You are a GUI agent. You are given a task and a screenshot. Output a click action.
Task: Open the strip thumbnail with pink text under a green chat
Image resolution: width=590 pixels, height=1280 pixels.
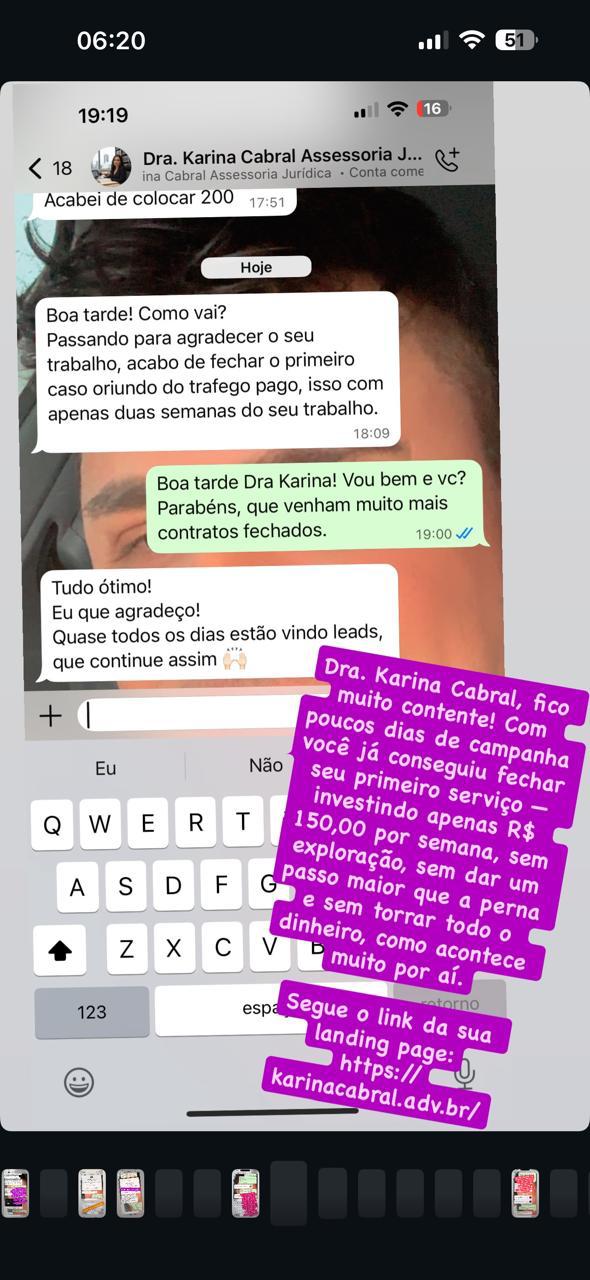coord(246,1193)
